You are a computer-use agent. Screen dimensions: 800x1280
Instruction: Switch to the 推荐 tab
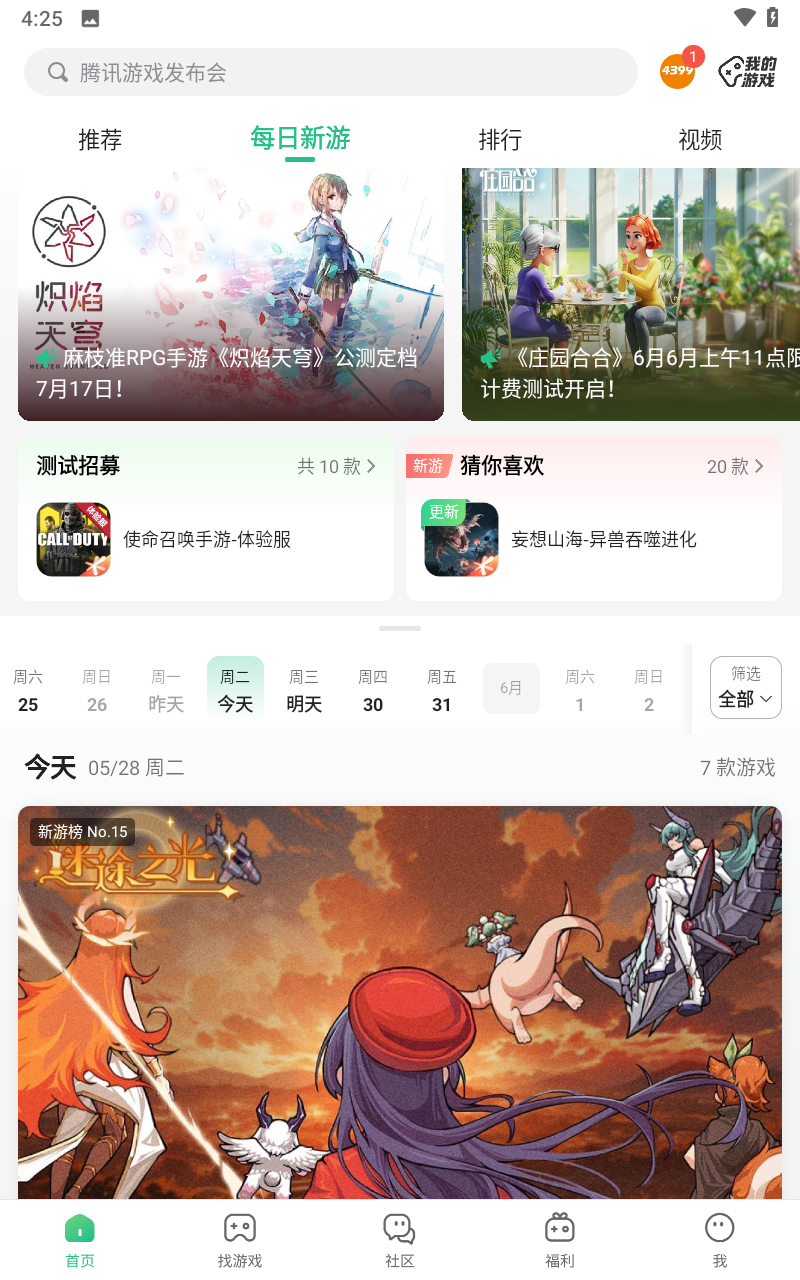coord(100,140)
